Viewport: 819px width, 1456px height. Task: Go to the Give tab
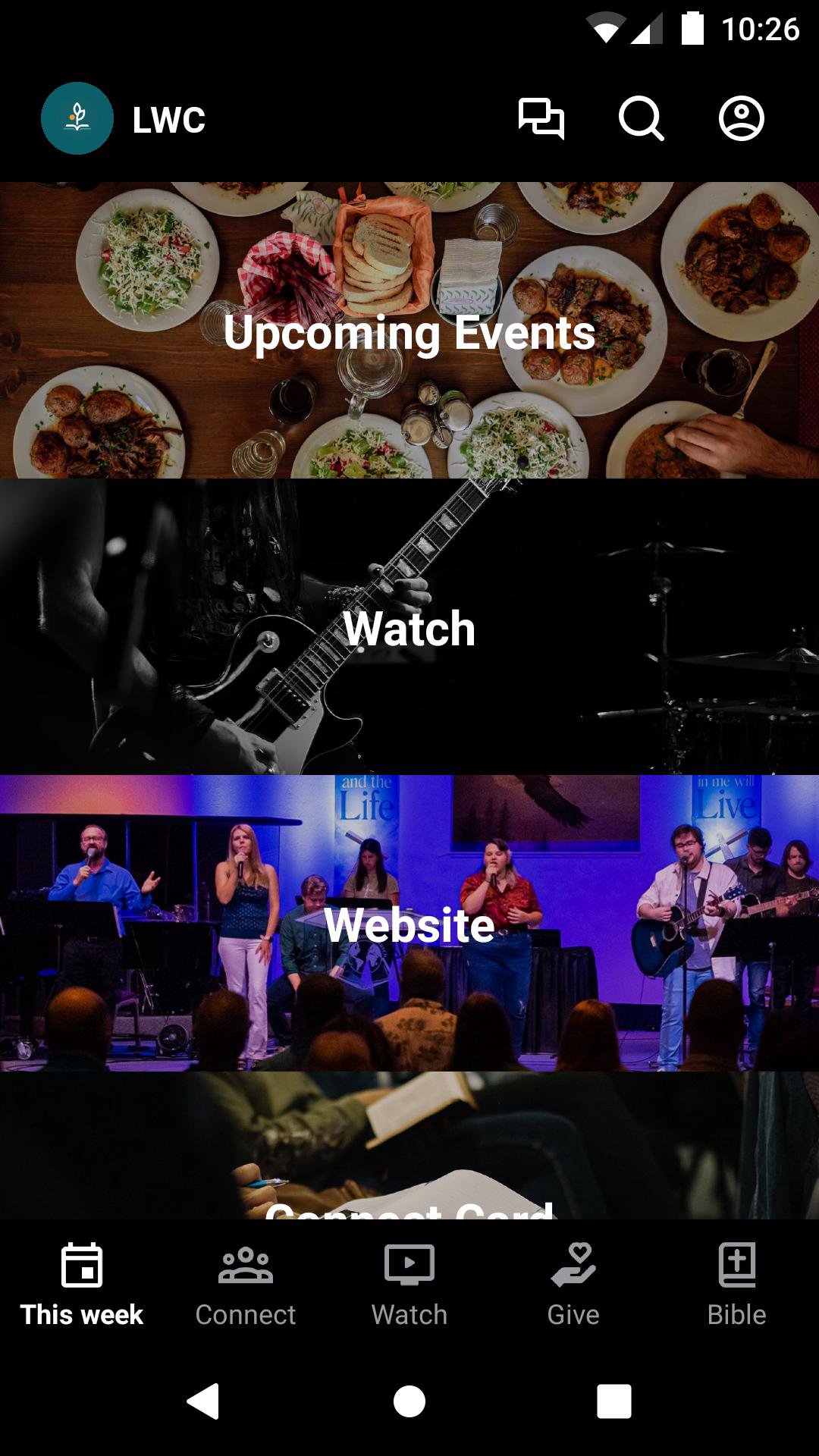tap(573, 1284)
